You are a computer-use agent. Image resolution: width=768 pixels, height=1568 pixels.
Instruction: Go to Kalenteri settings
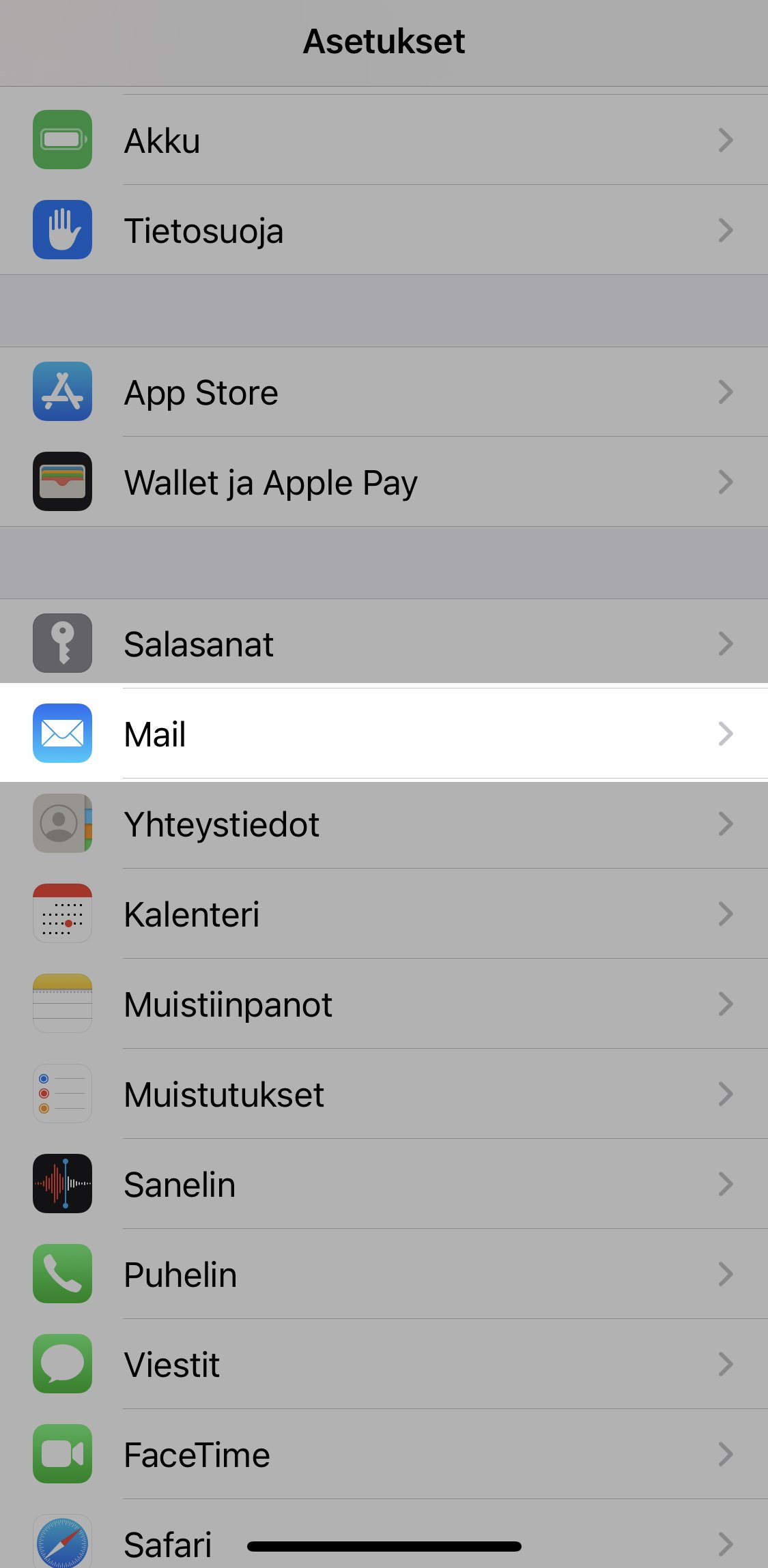coord(384,914)
